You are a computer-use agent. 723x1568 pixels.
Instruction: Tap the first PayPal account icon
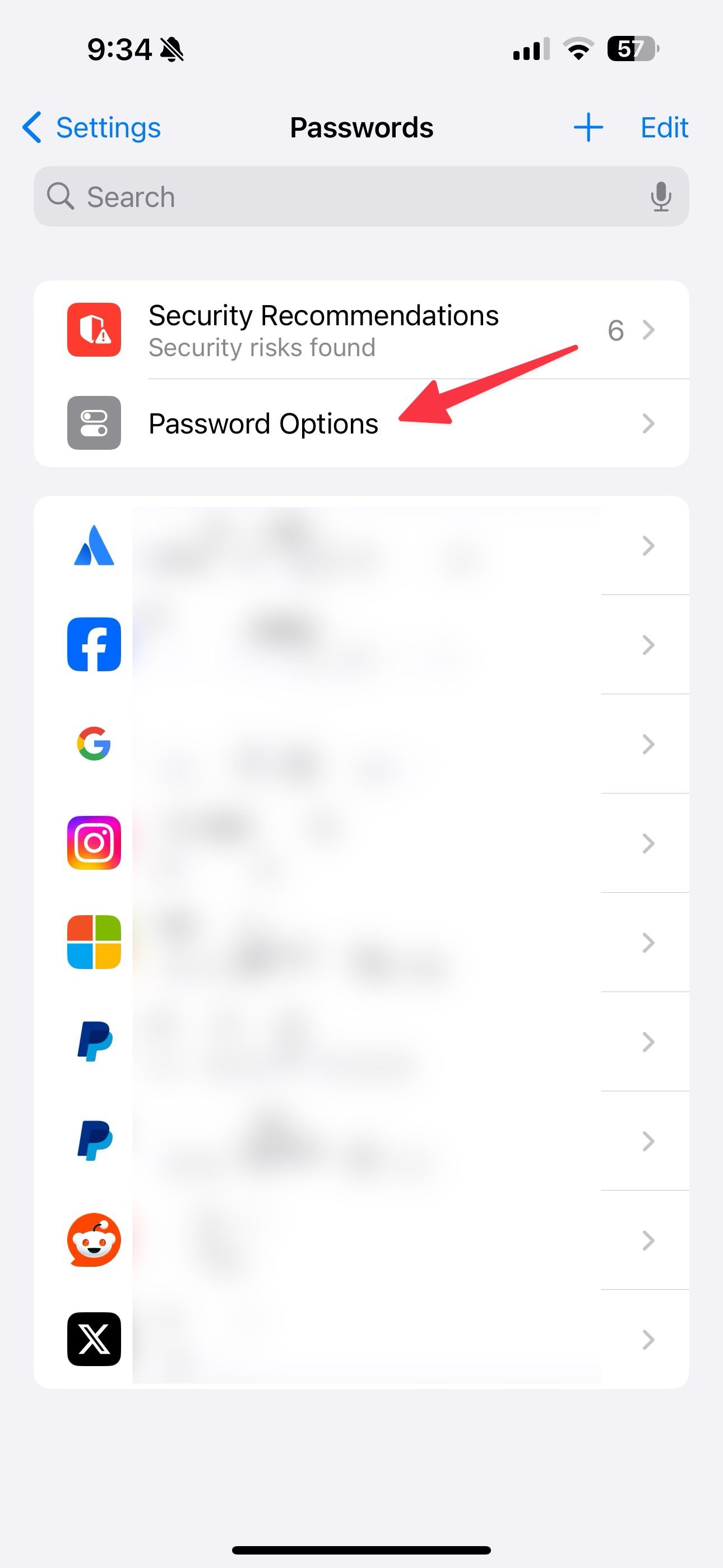(93, 1042)
